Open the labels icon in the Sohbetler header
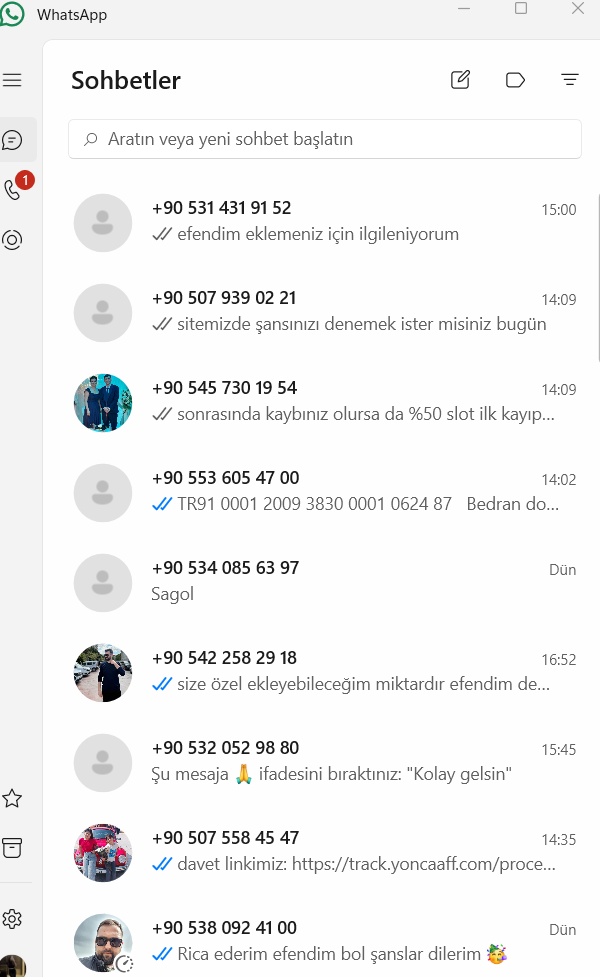The image size is (600, 977). pyautogui.click(x=515, y=80)
